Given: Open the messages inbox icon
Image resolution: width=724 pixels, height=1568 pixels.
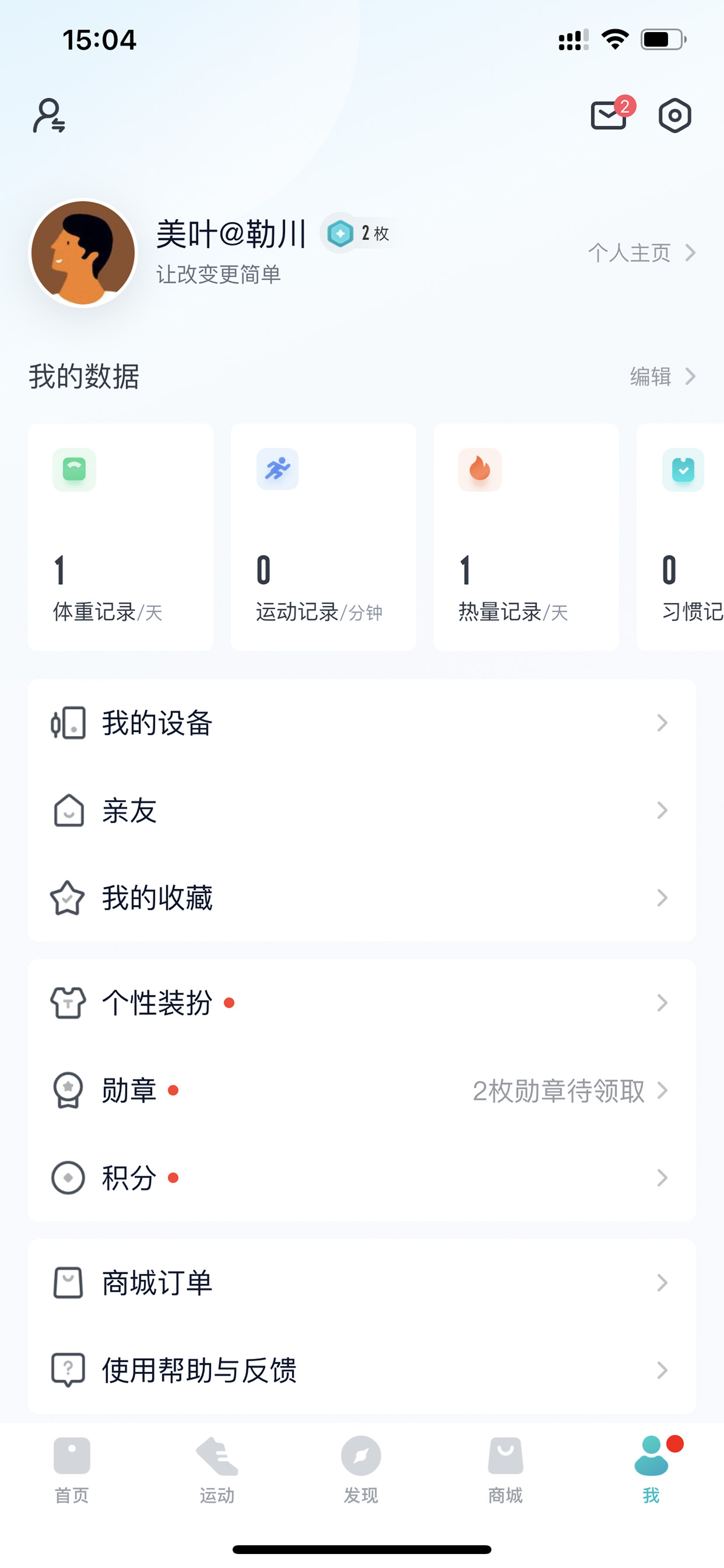Looking at the screenshot, I should pyautogui.click(x=610, y=115).
